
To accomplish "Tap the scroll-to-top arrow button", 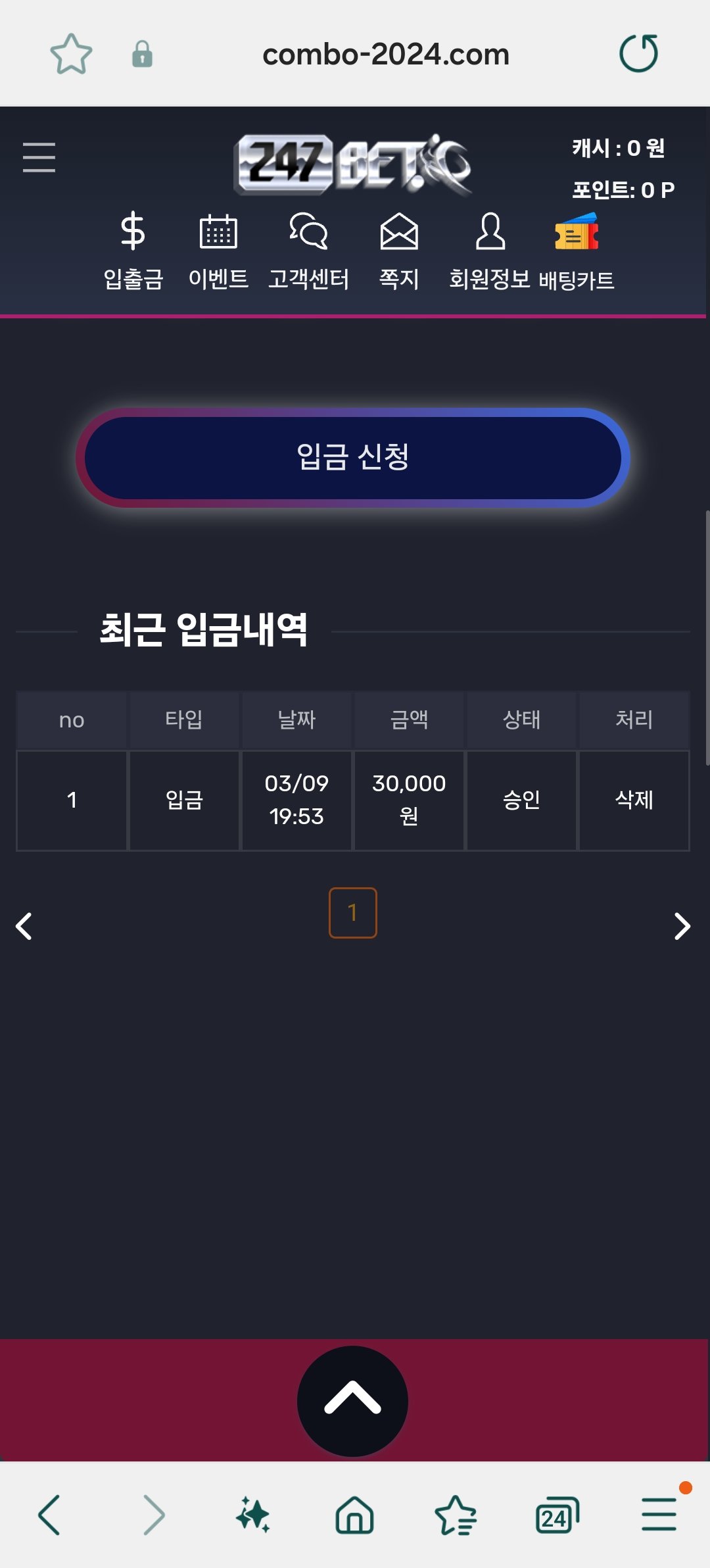I will click(353, 1400).
